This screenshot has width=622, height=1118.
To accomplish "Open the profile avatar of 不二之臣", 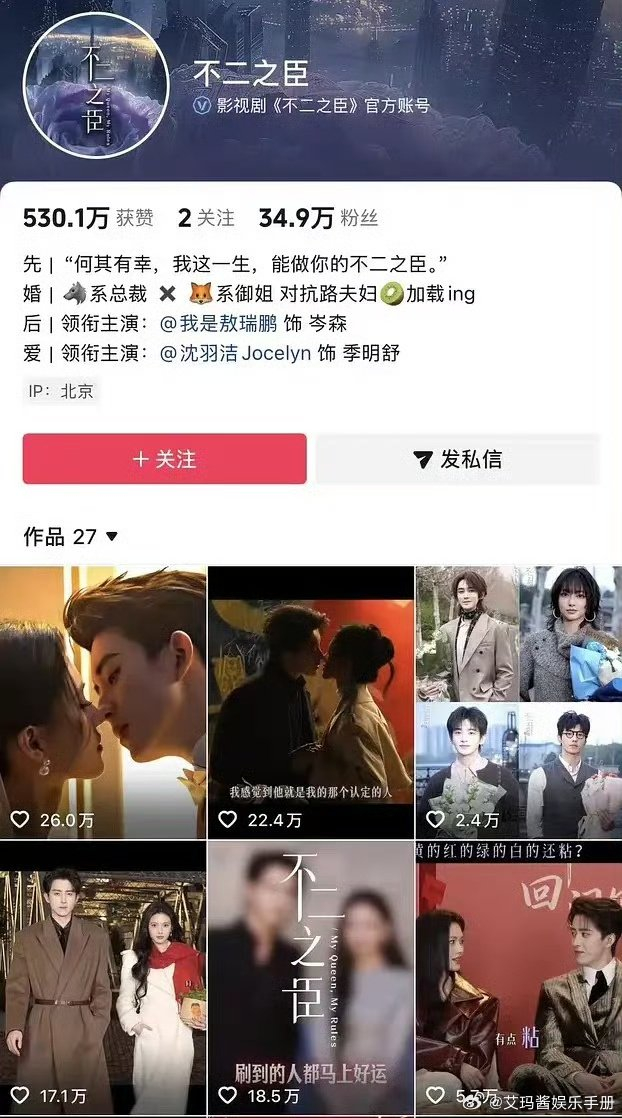I will tap(96, 85).
